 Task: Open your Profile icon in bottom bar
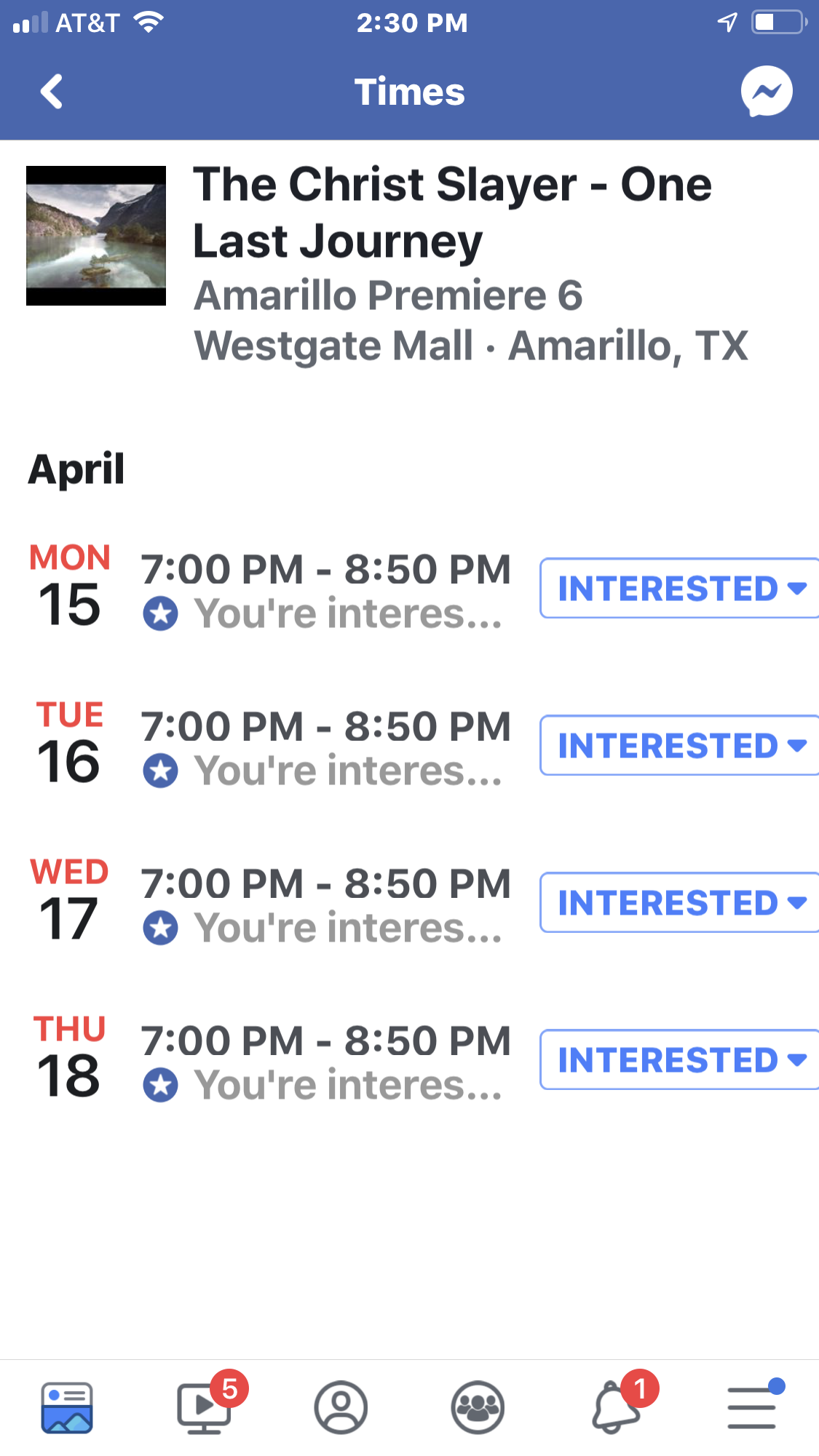[341, 1406]
